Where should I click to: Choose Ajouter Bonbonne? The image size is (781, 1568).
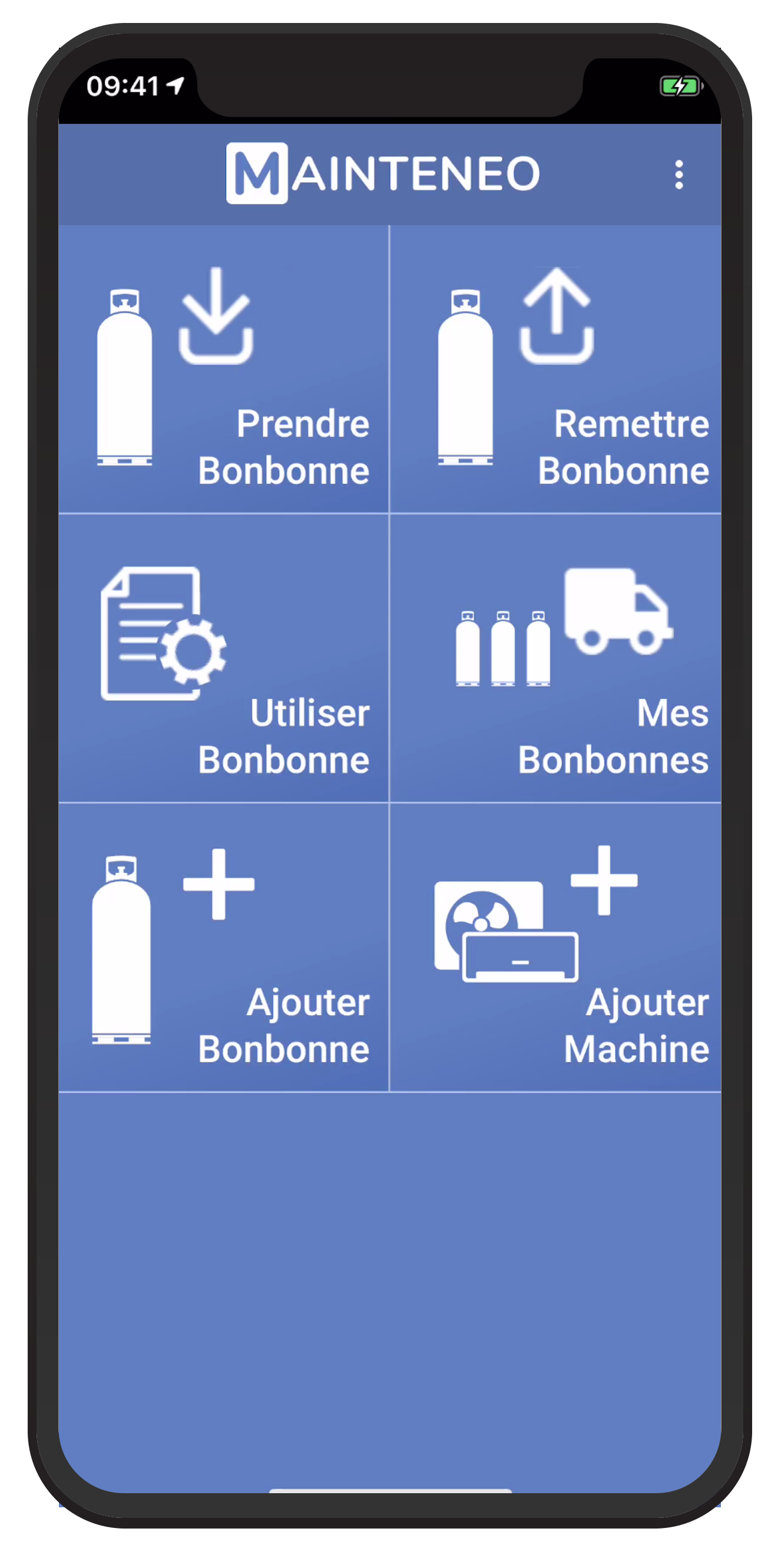tap(223, 947)
